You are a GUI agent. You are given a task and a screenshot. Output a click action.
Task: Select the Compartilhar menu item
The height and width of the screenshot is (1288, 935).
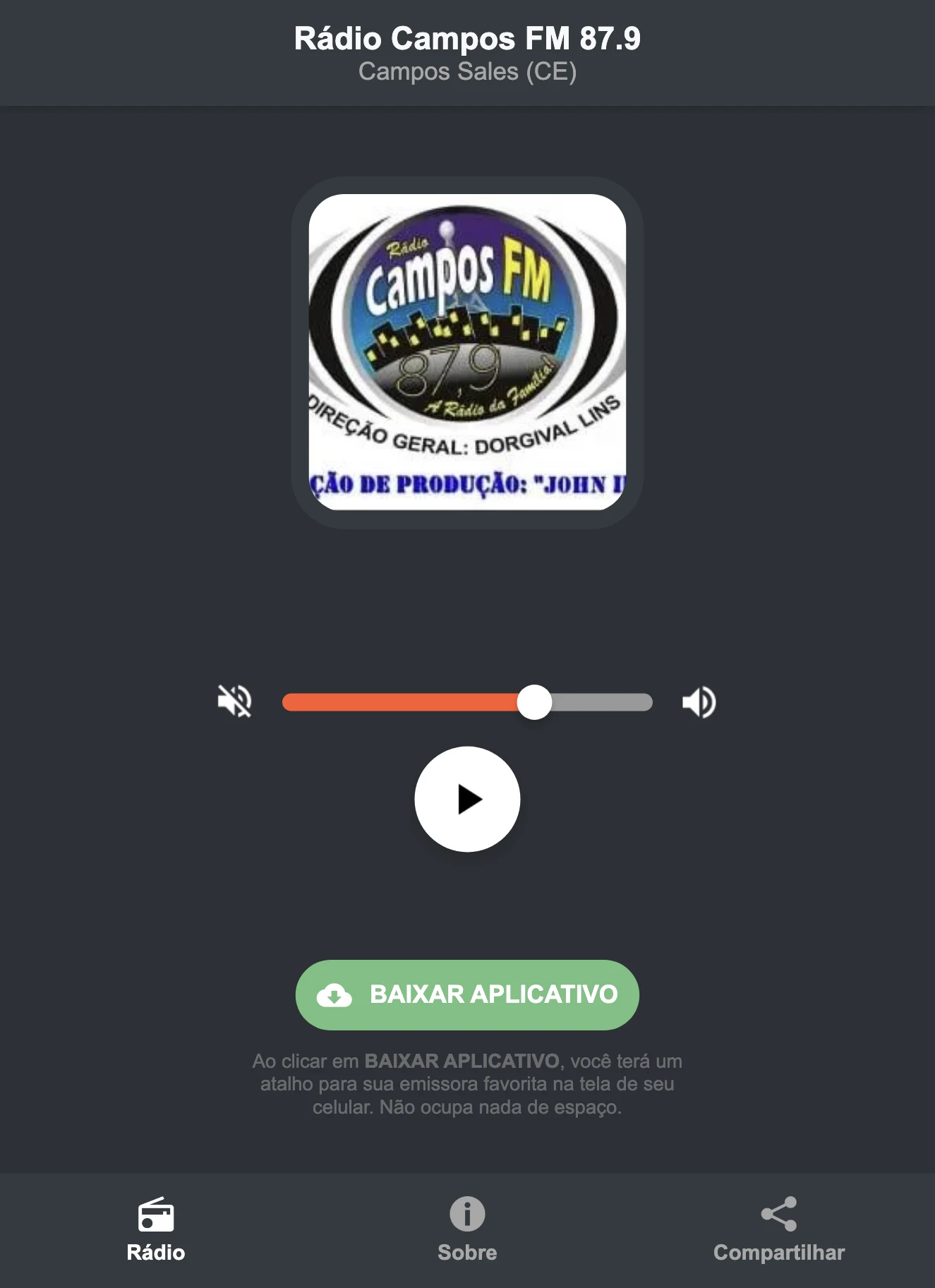click(x=779, y=1232)
